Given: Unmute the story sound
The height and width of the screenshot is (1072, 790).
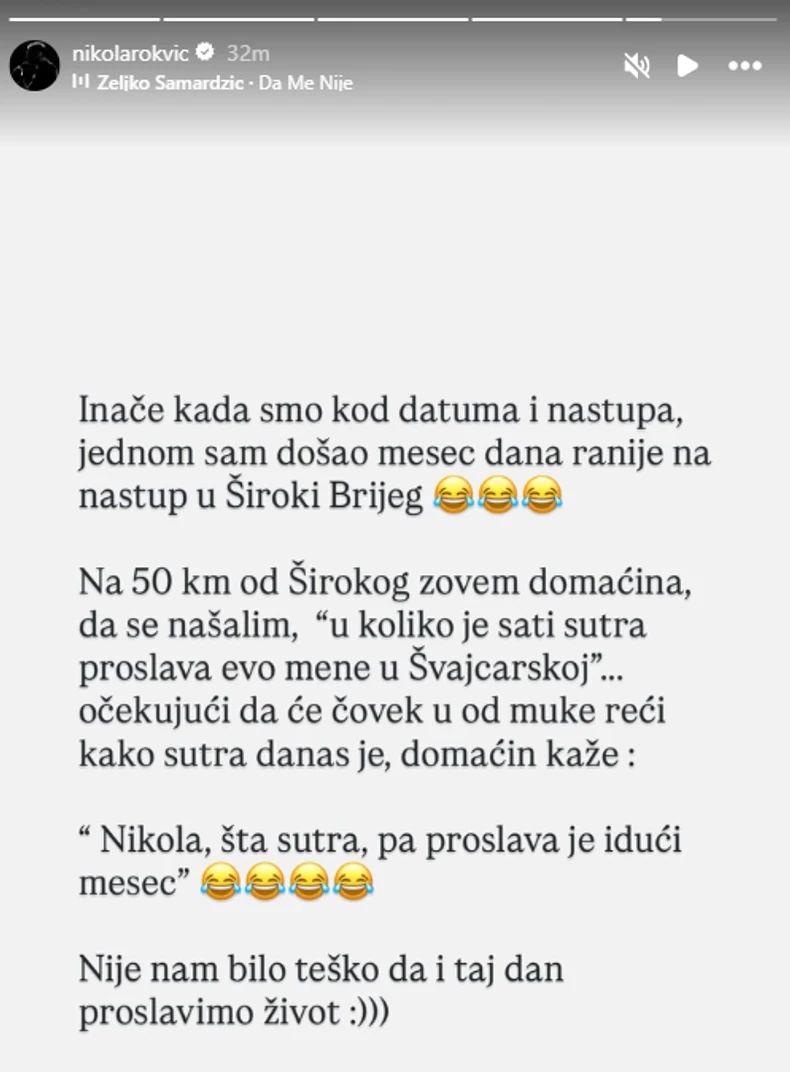Looking at the screenshot, I should 637,66.
